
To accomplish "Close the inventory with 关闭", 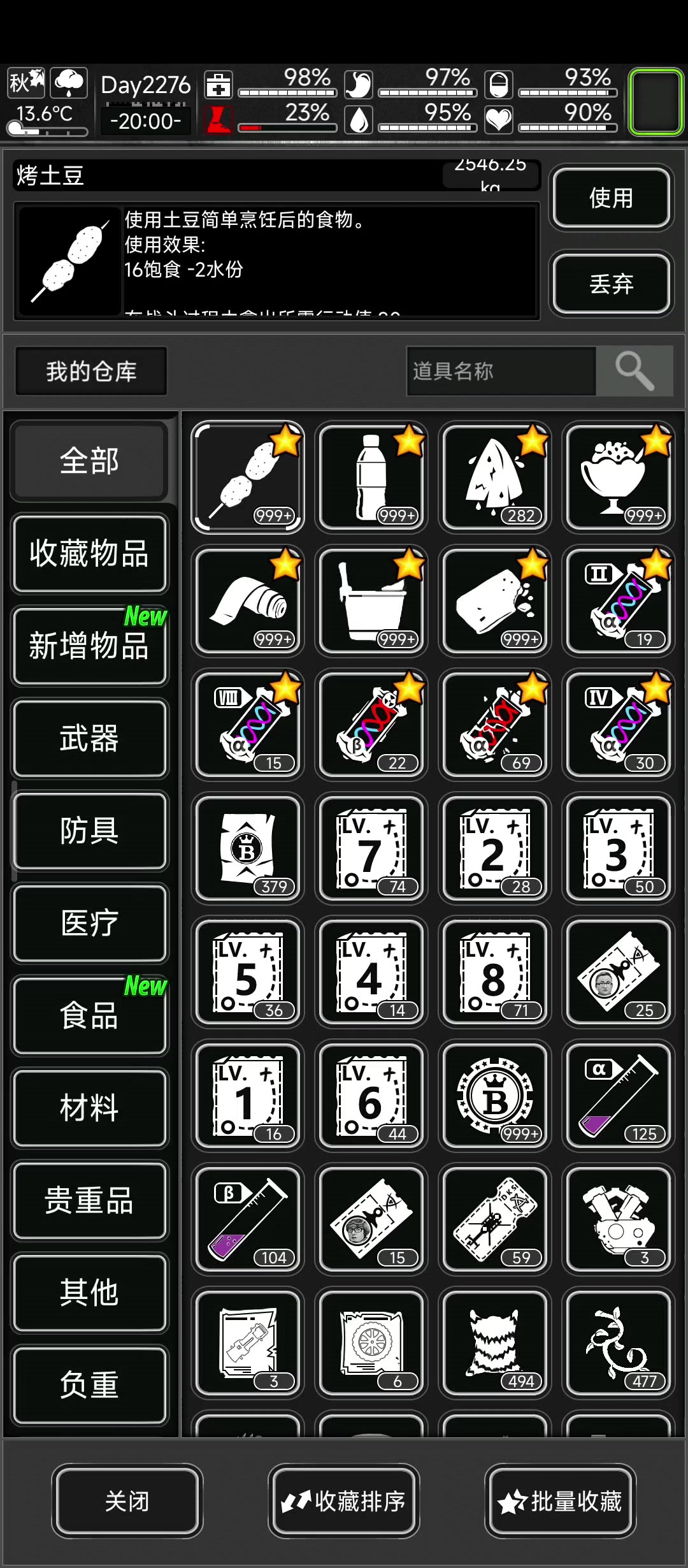I will [x=127, y=1501].
